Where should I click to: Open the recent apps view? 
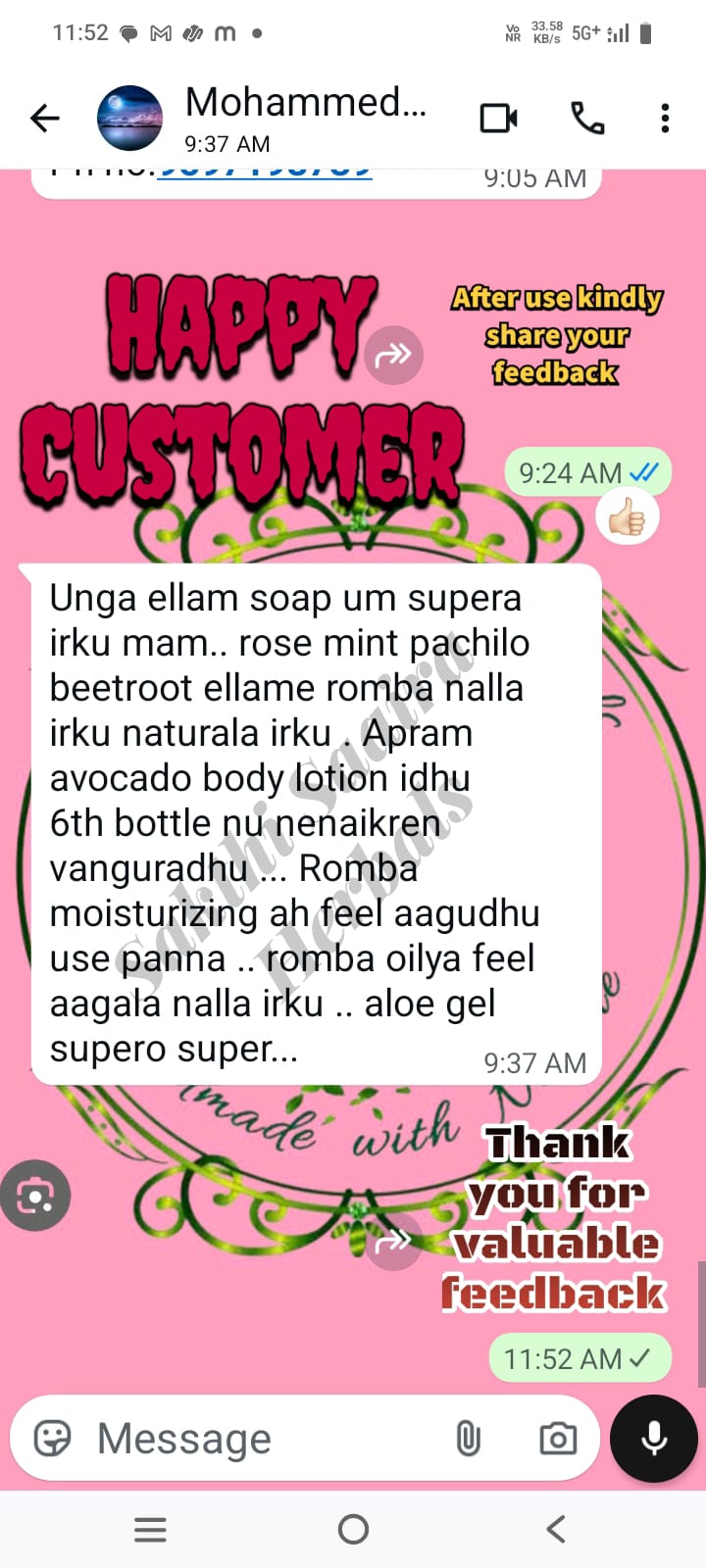coord(150,1529)
